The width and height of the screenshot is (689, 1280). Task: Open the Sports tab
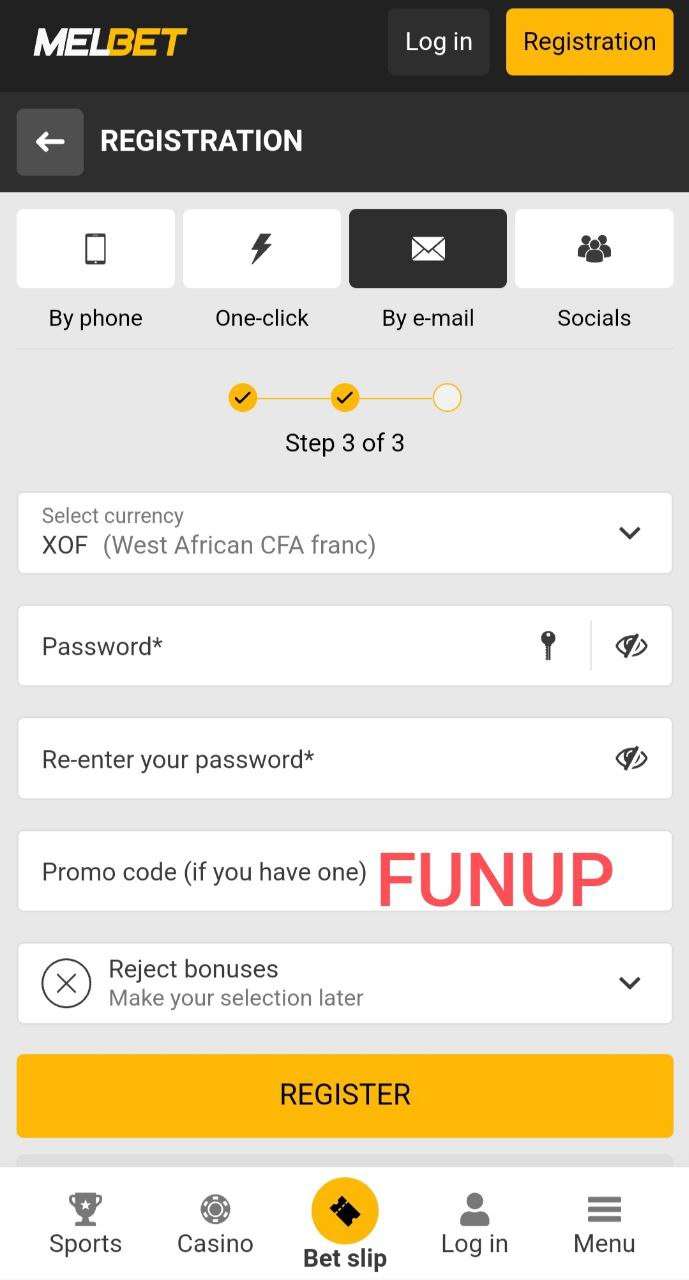pyautogui.click(x=86, y=1224)
